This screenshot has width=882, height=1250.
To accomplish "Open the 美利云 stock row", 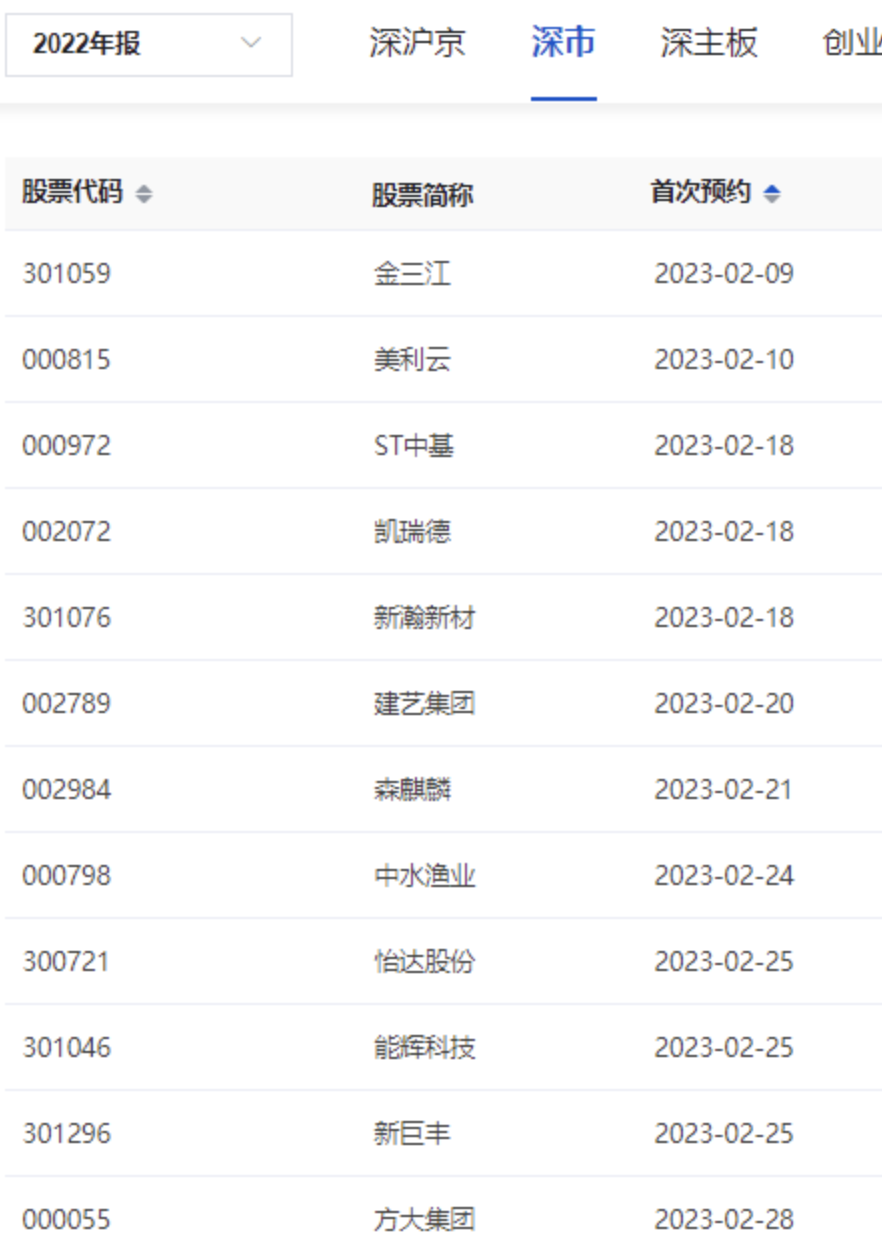I will pos(412,360).
